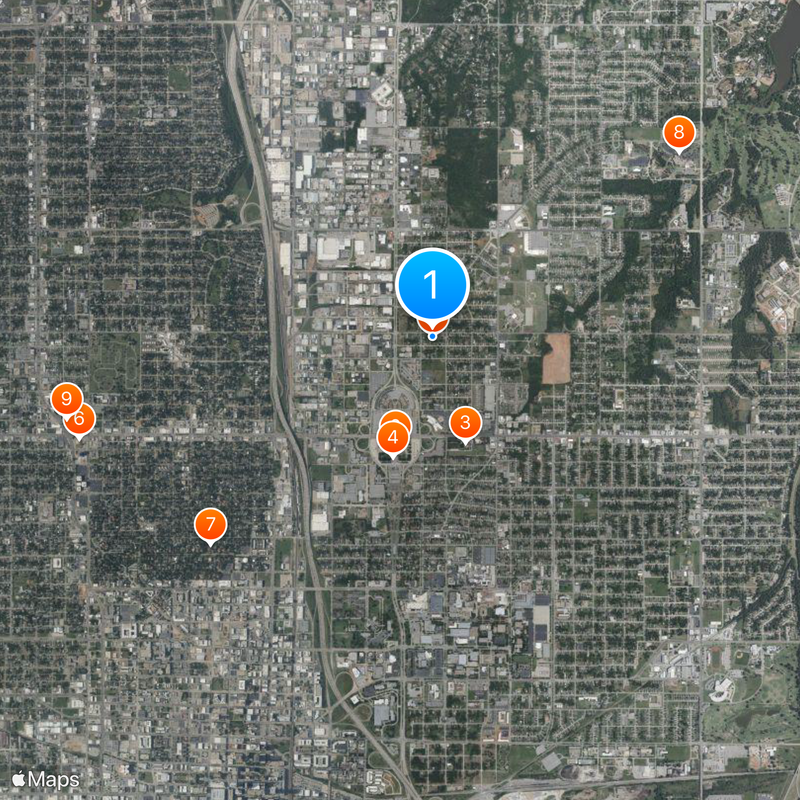Open map pin number 4

[393, 437]
